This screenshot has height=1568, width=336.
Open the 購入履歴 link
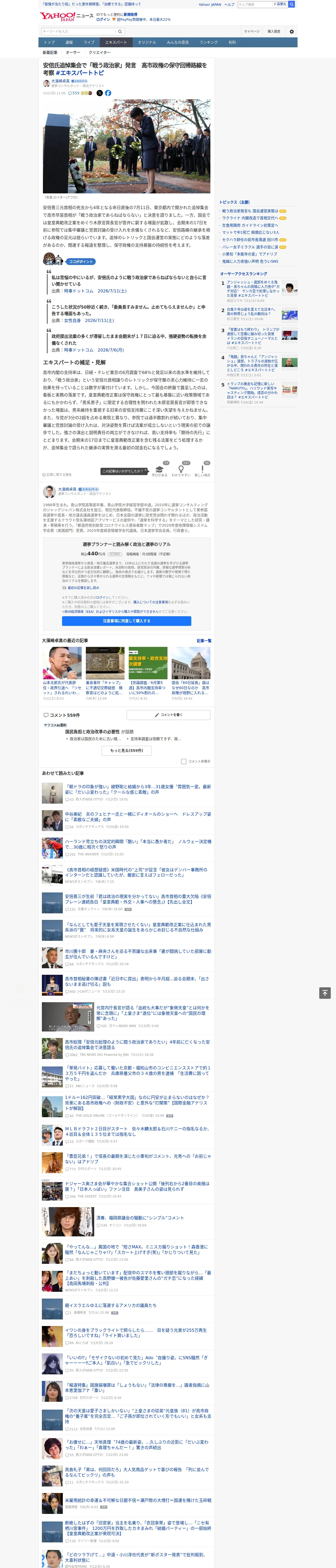274,31
